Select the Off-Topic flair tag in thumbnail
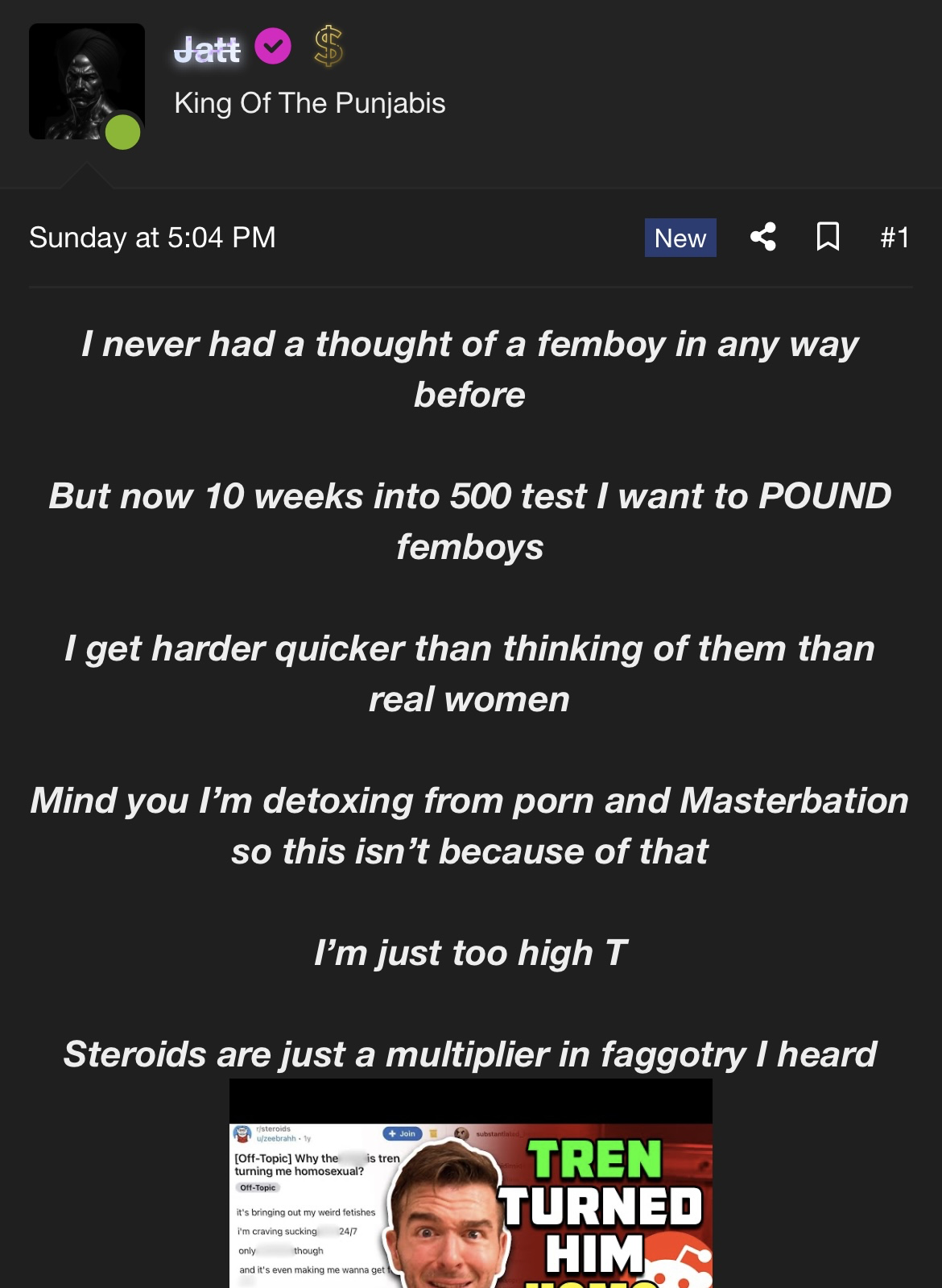 [258, 1187]
